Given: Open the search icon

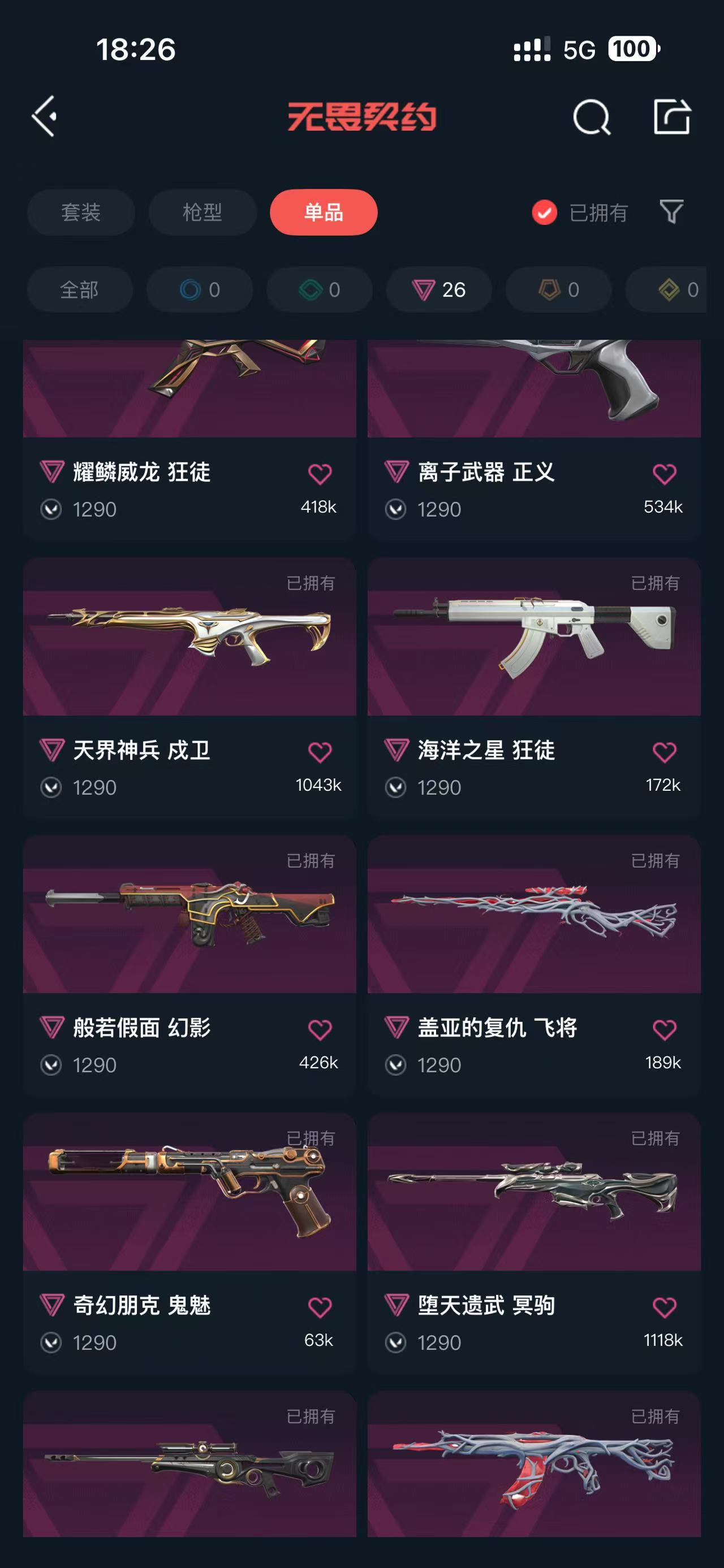Looking at the screenshot, I should [x=591, y=116].
